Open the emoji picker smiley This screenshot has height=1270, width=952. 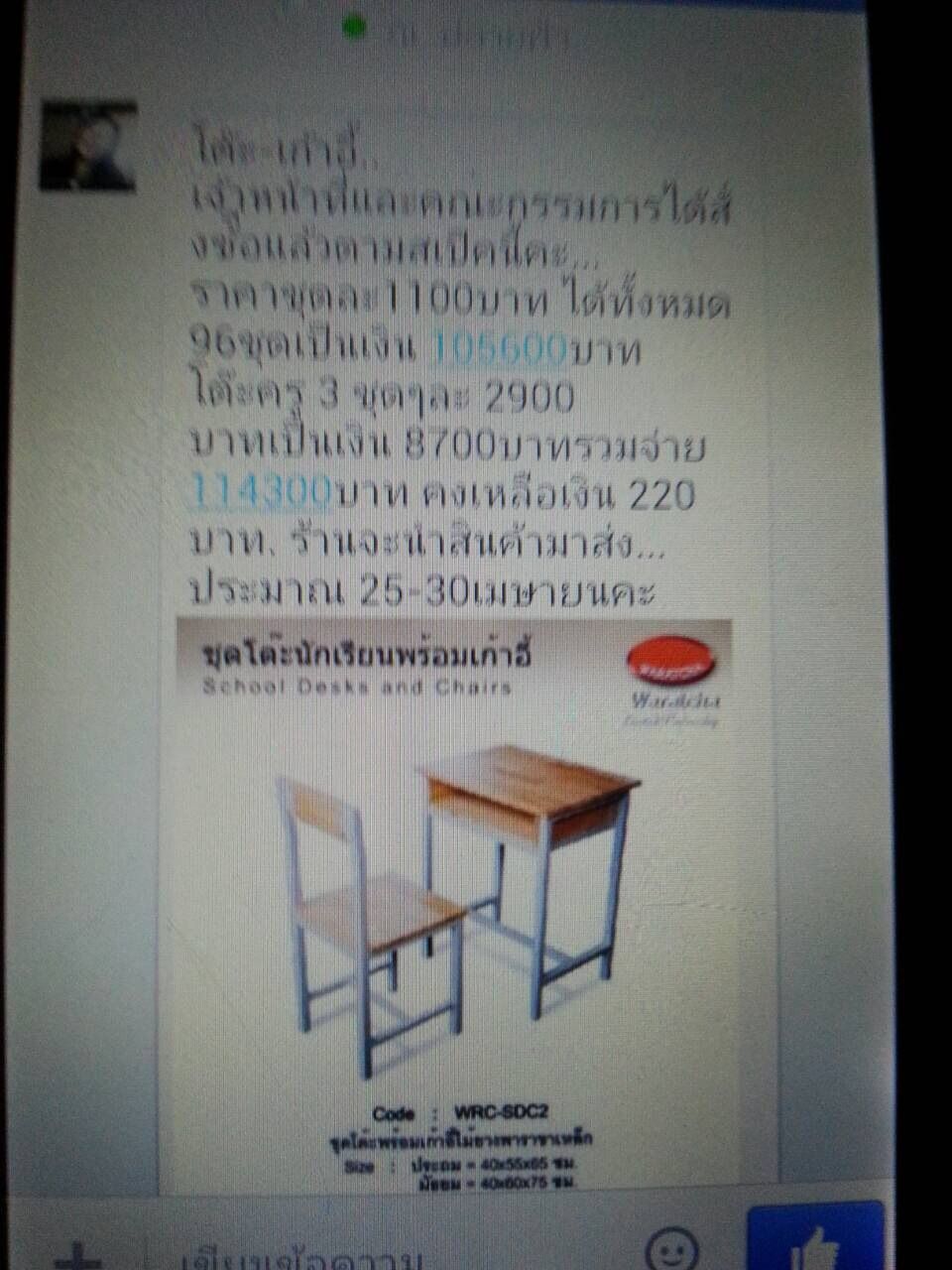671,1249
